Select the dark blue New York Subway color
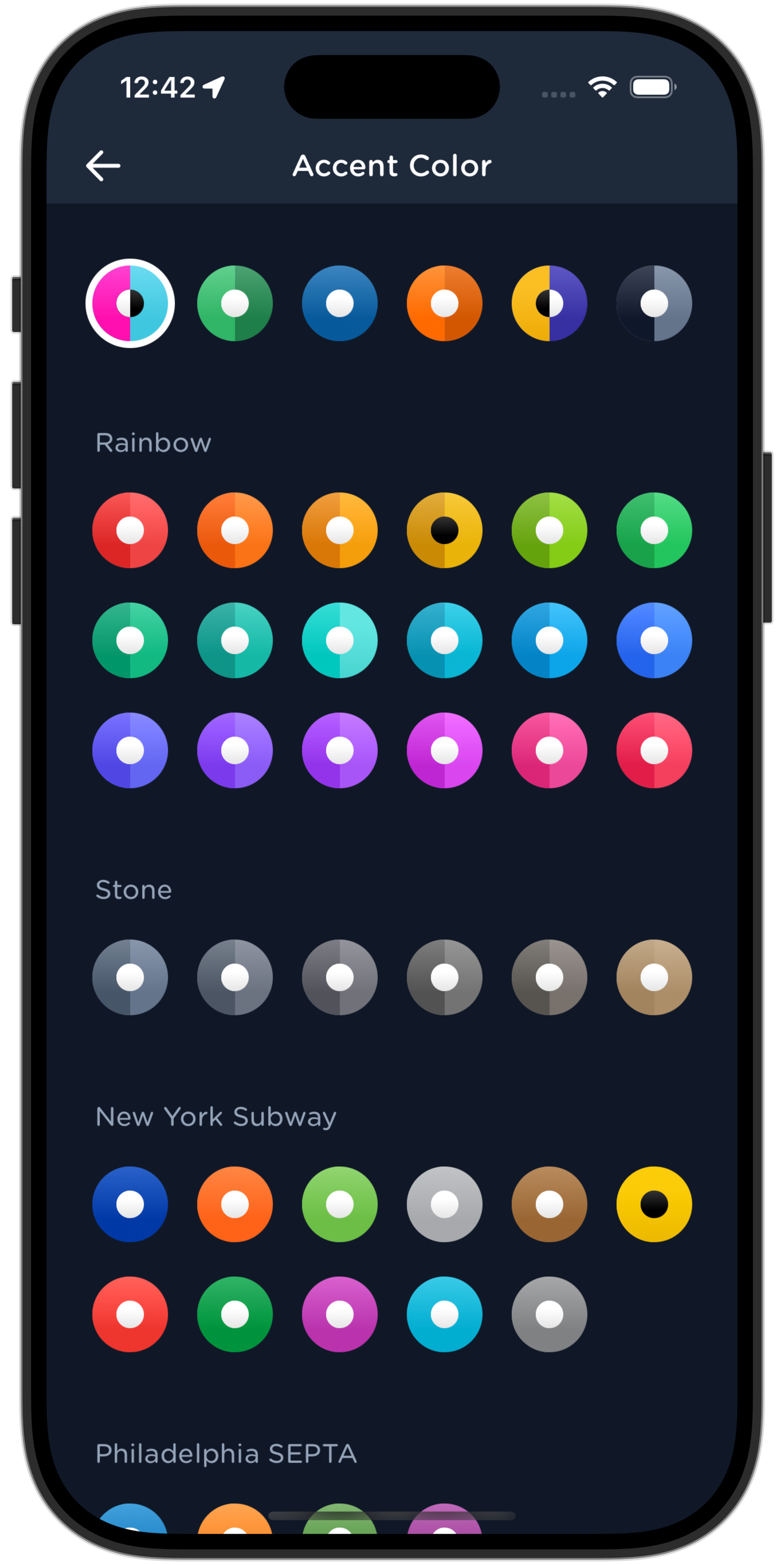This screenshot has width=784, height=1565. 130,1204
